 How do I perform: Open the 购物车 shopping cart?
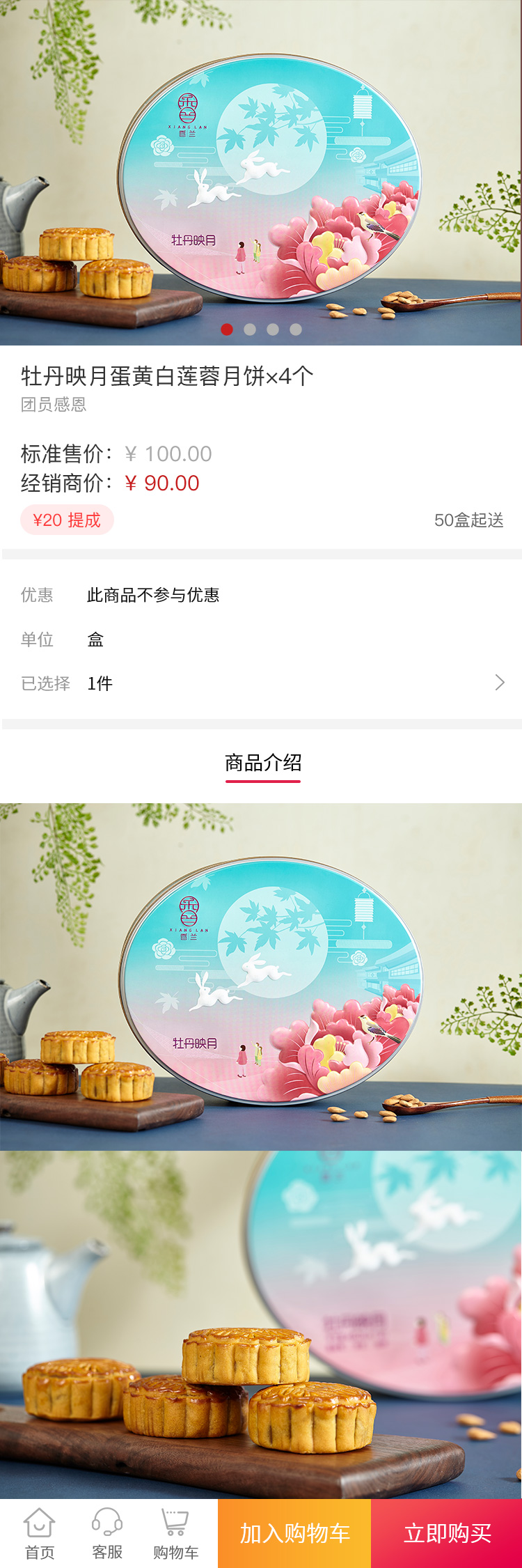[175, 1532]
